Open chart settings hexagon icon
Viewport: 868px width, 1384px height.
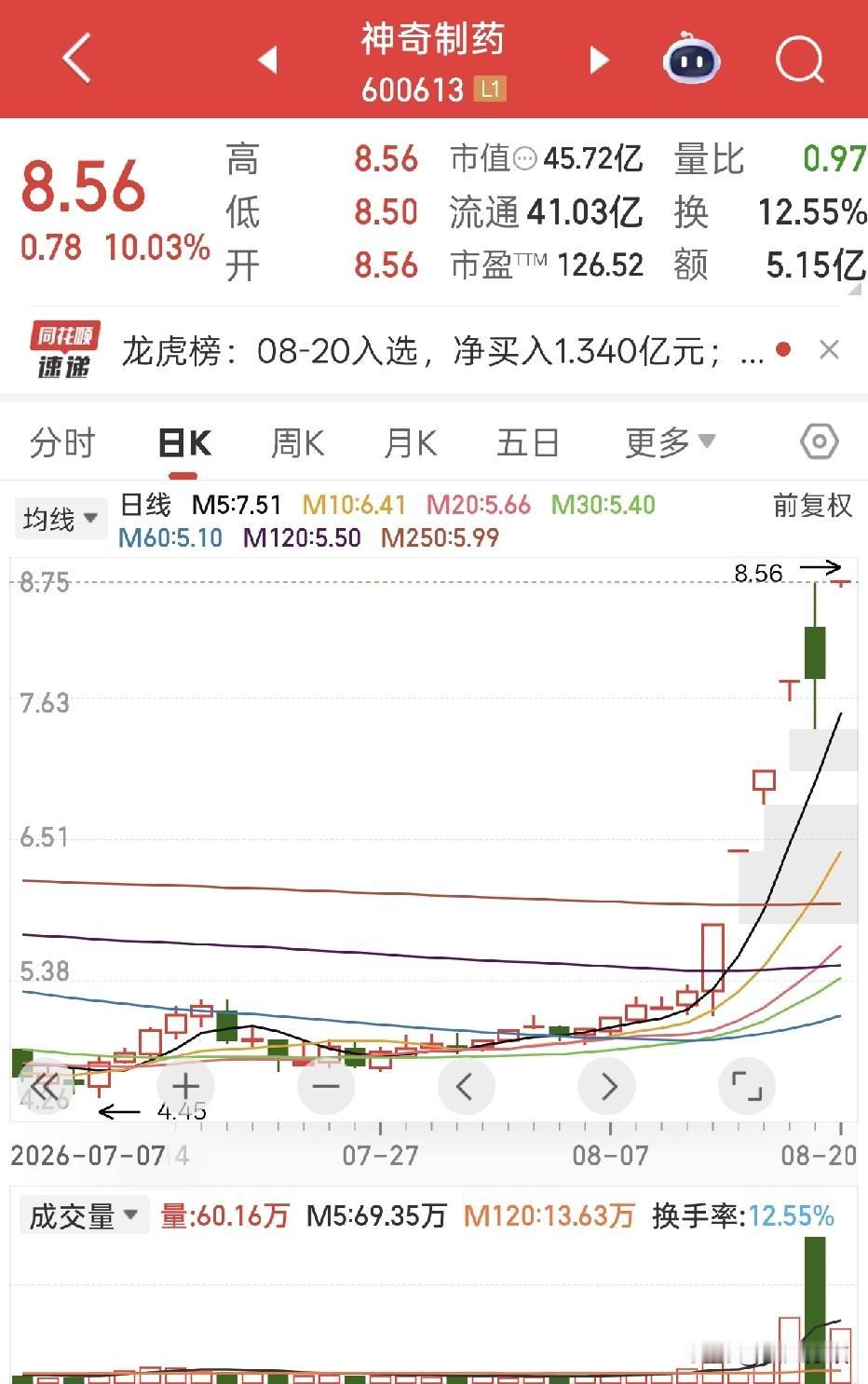click(x=819, y=441)
